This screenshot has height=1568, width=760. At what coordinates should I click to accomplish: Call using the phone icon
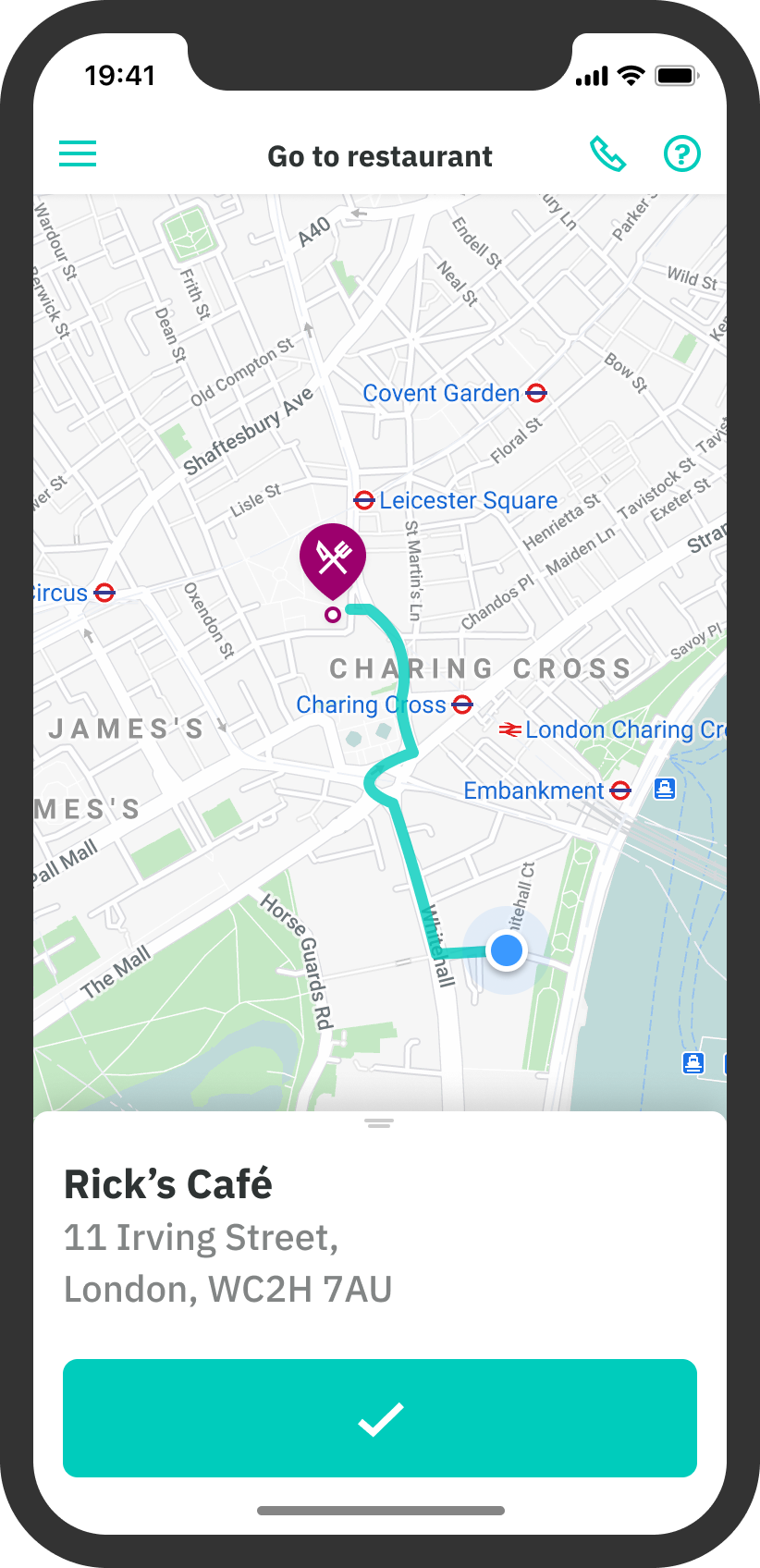pos(607,154)
